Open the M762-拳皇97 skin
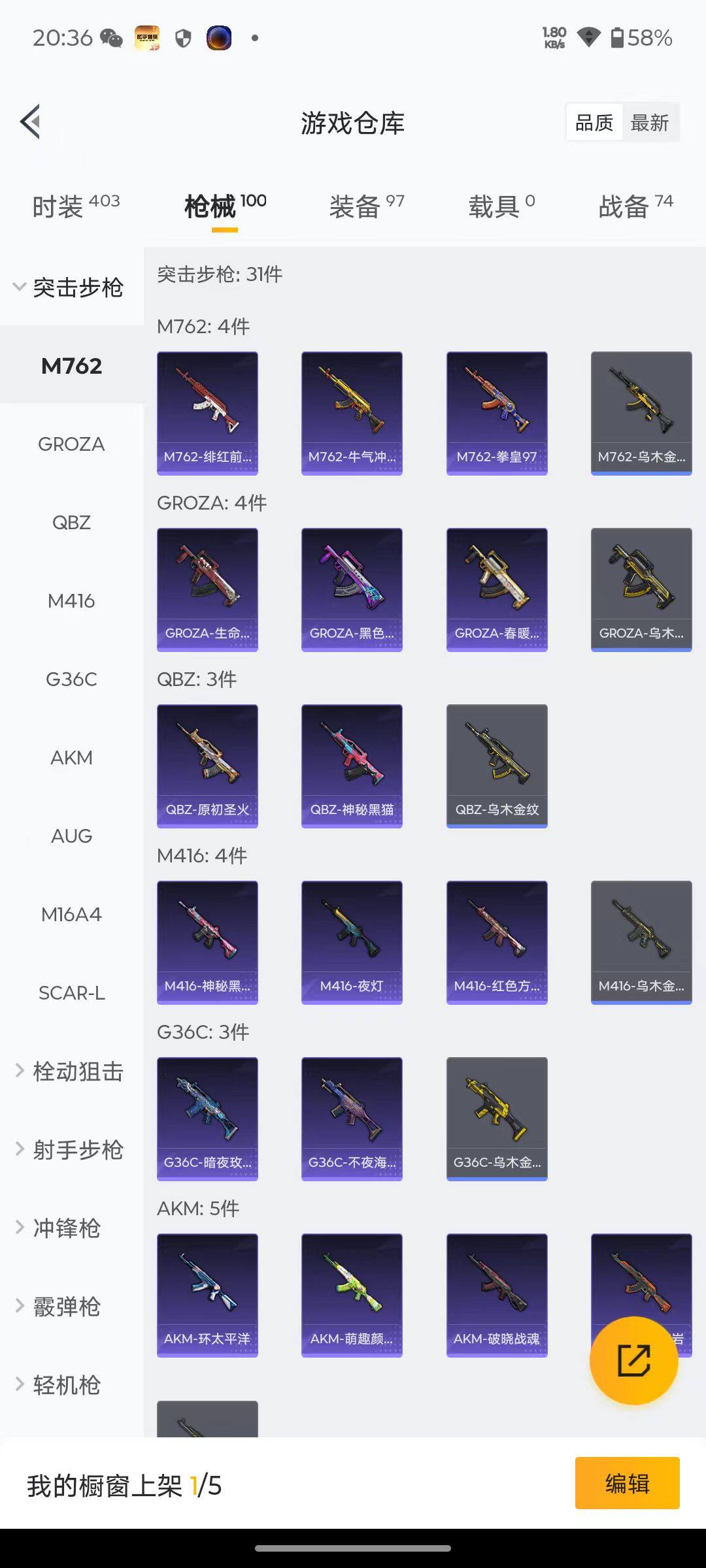Screen dimensions: 706x1568 coord(497,413)
